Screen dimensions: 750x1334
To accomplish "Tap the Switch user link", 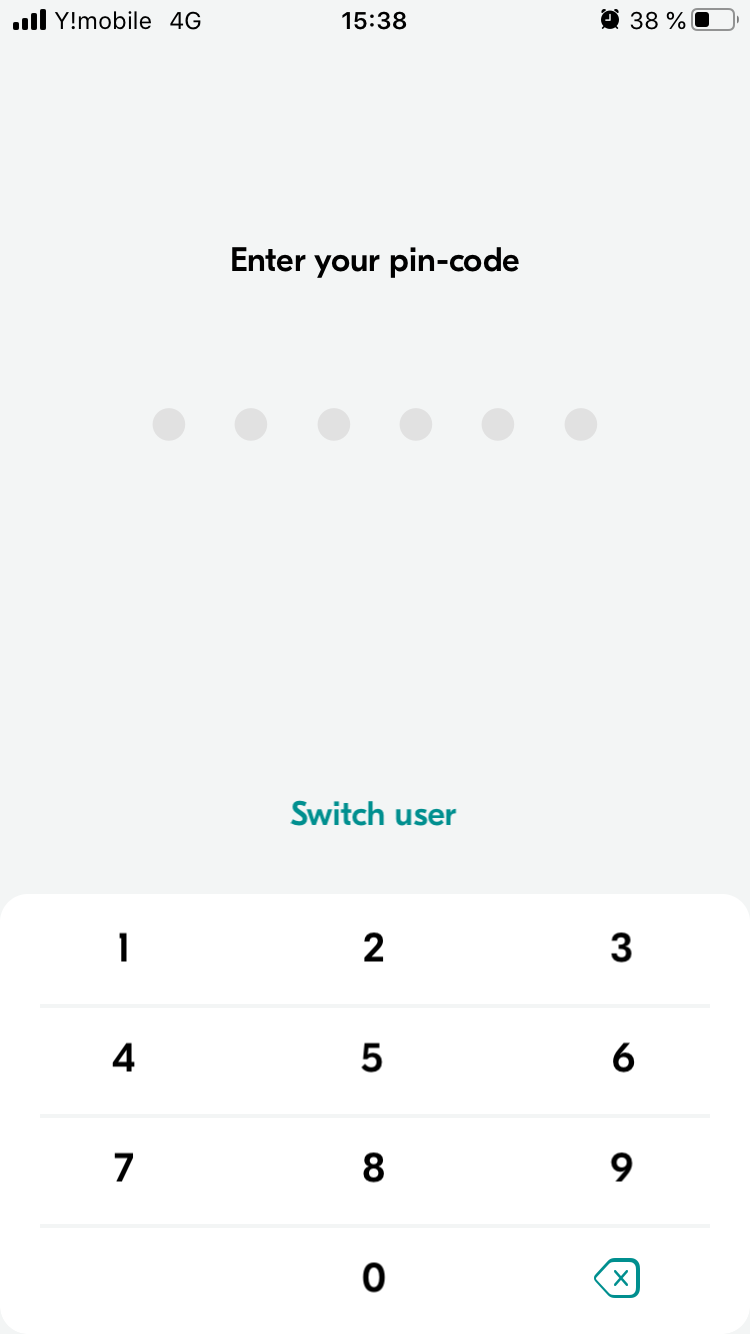I will (x=373, y=814).
